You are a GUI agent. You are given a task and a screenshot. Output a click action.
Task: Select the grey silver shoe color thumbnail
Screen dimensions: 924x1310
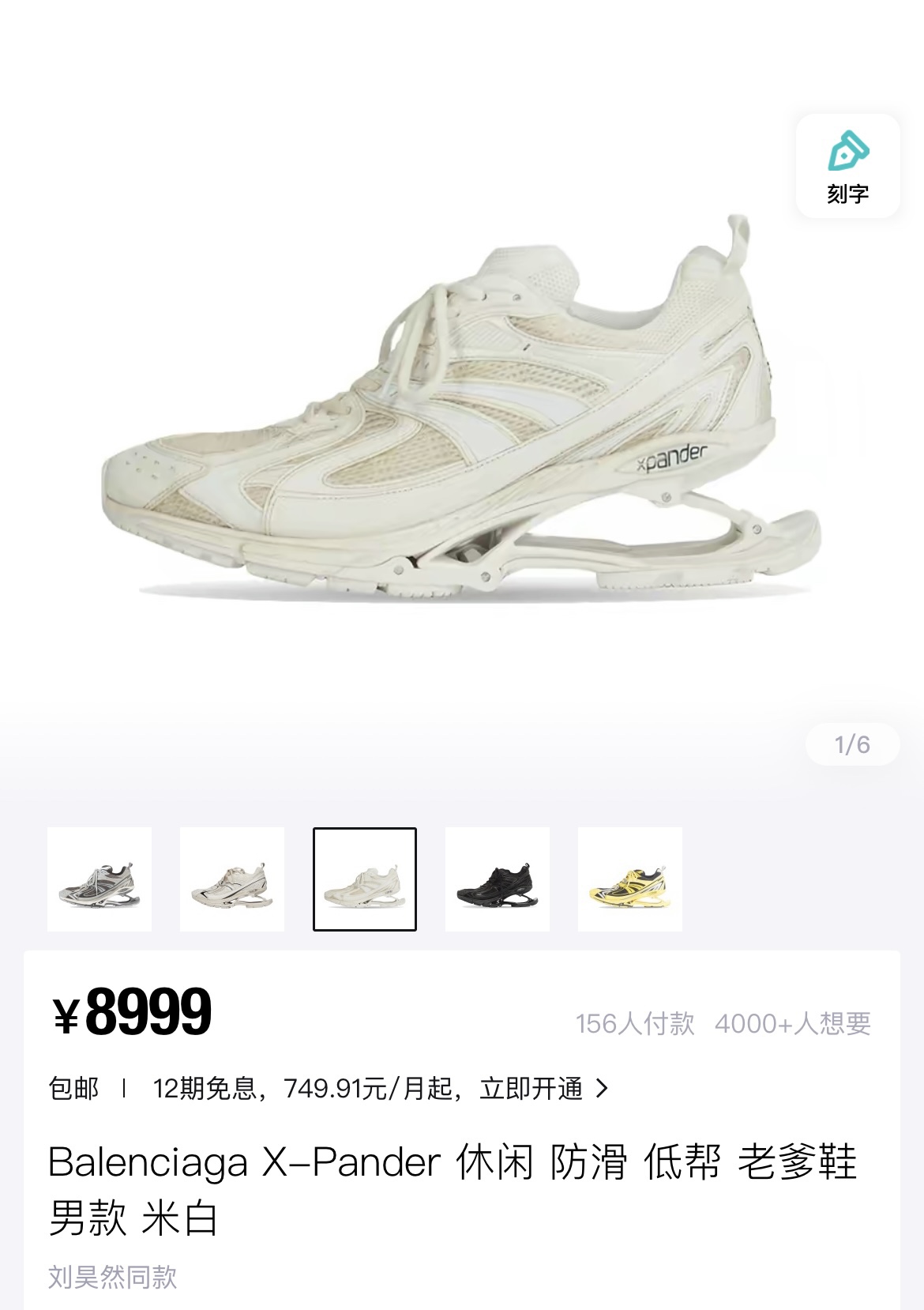coord(100,879)
